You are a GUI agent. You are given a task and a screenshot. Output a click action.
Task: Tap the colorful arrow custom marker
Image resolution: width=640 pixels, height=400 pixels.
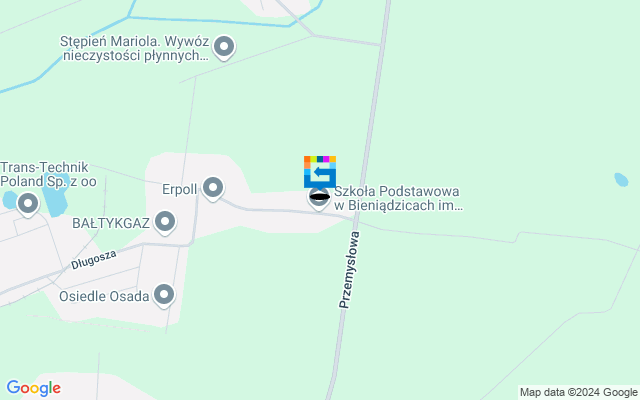pos(320,171)
